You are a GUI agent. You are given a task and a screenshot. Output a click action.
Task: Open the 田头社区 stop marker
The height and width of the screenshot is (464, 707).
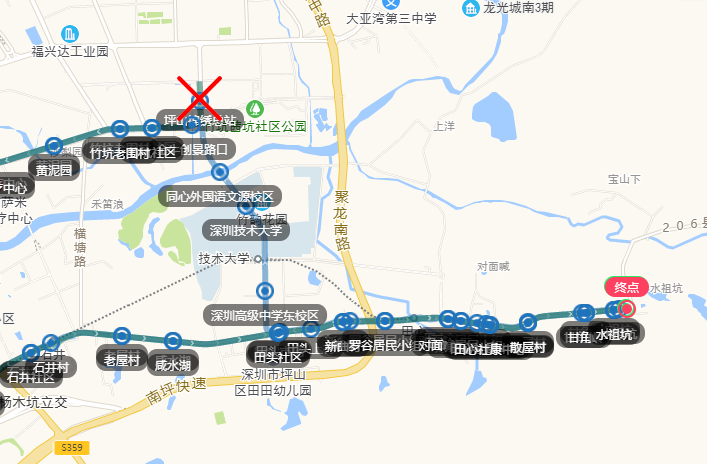click(279, 333)
